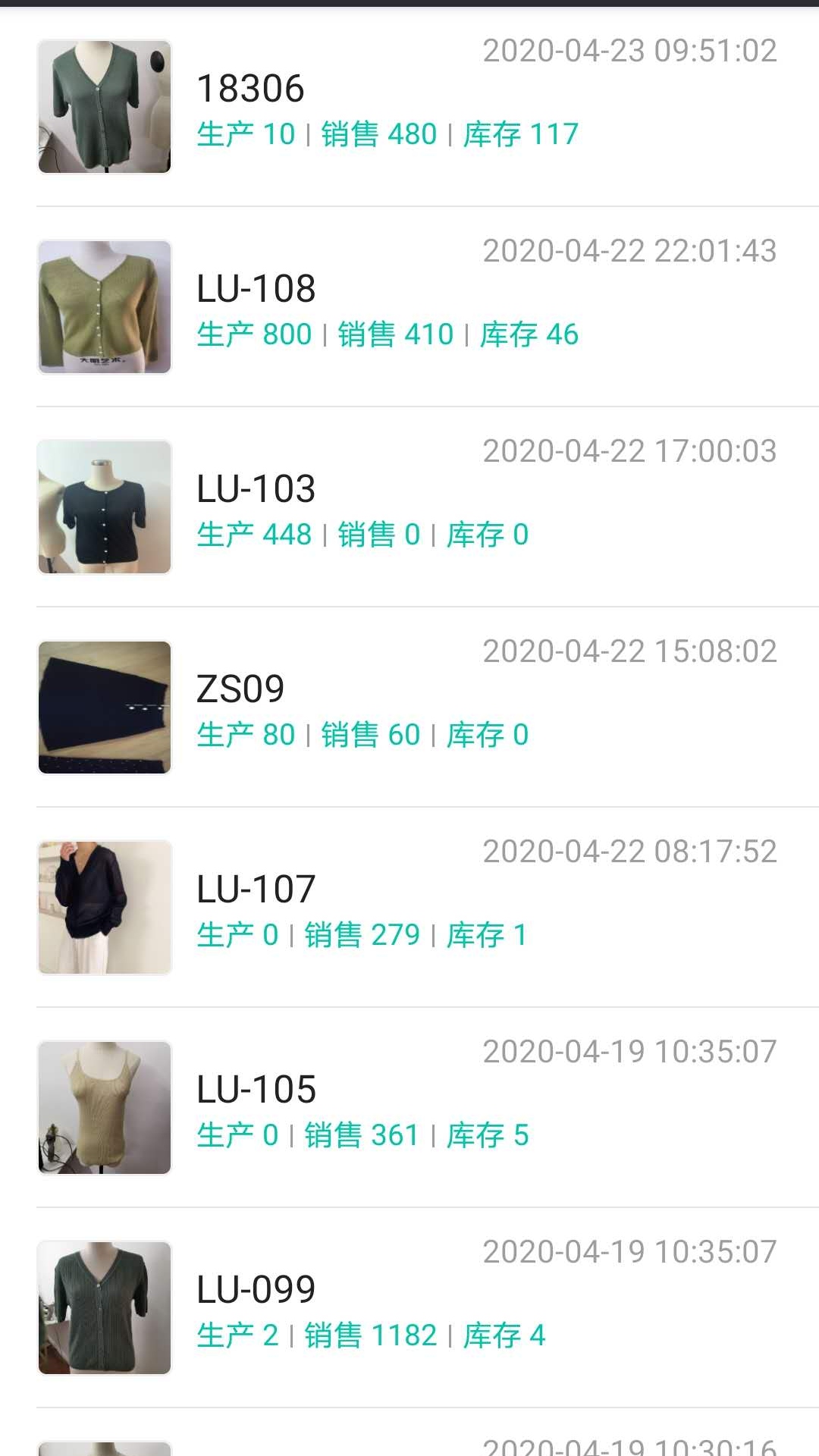Open the 18306 product thumbnail image
This screenshot has width=819, height=1456.
[104, 106]
